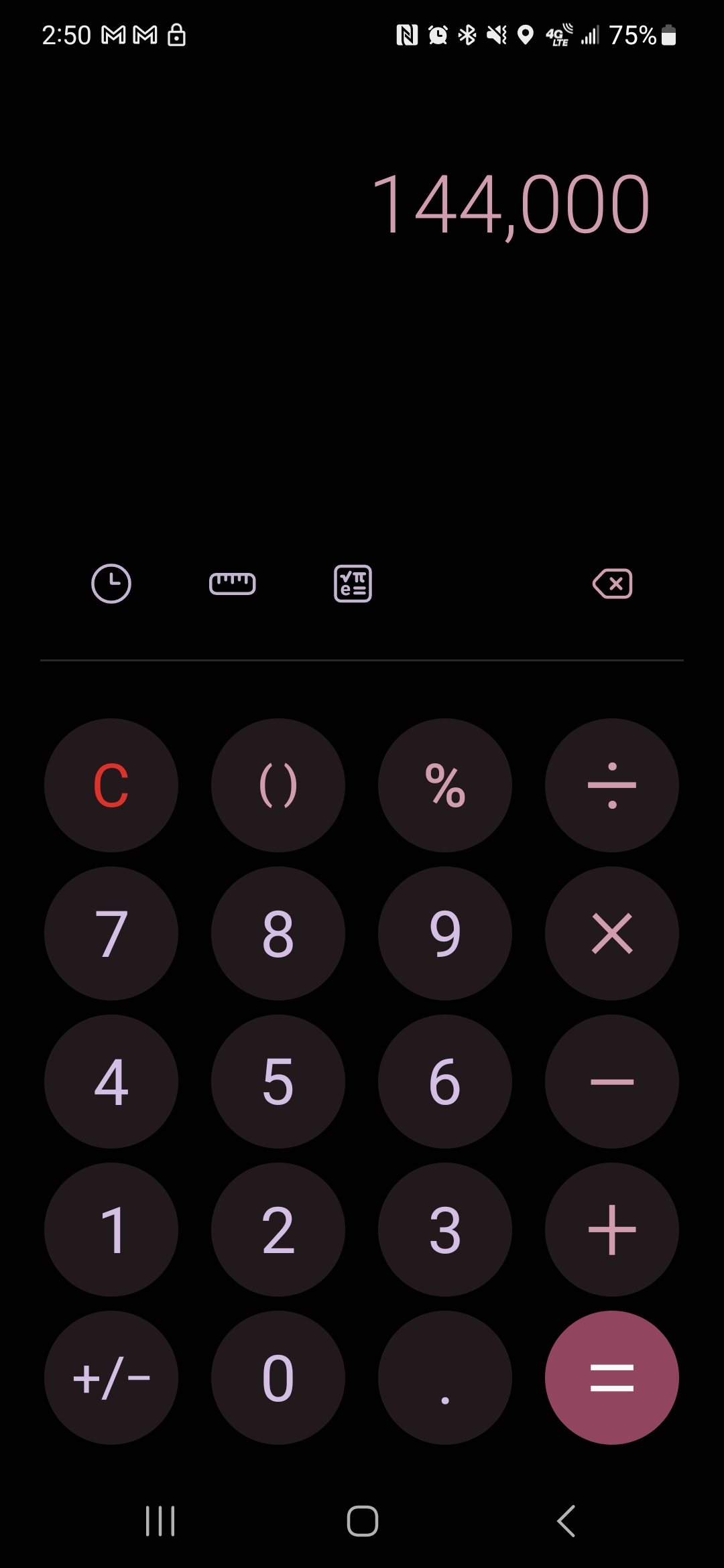Image resolution: width=724 pixels, height=1568 pixels.
Task: Select the multiply operator
Action: 612,933
